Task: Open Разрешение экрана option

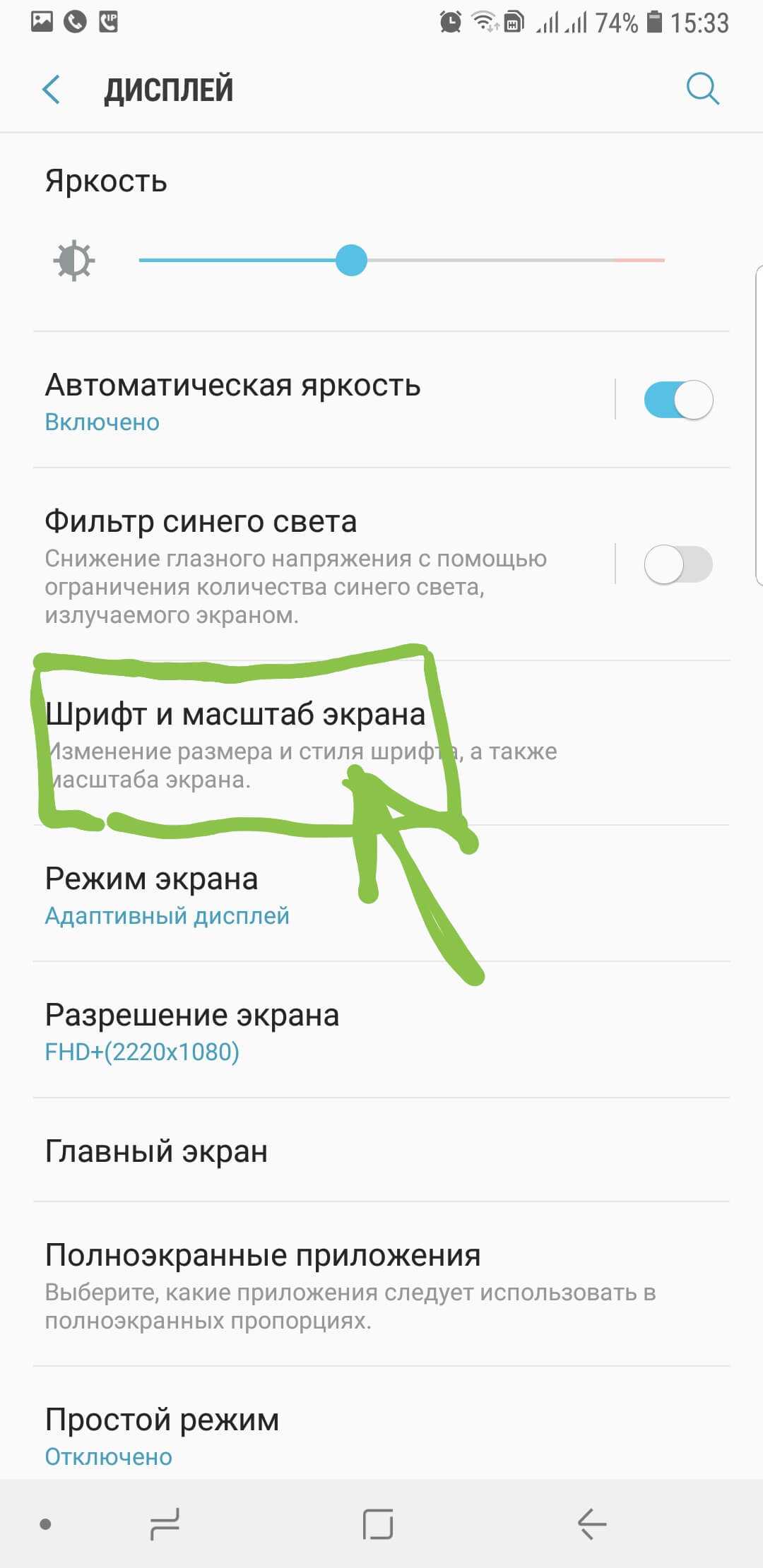Action: coord(283,1031)
